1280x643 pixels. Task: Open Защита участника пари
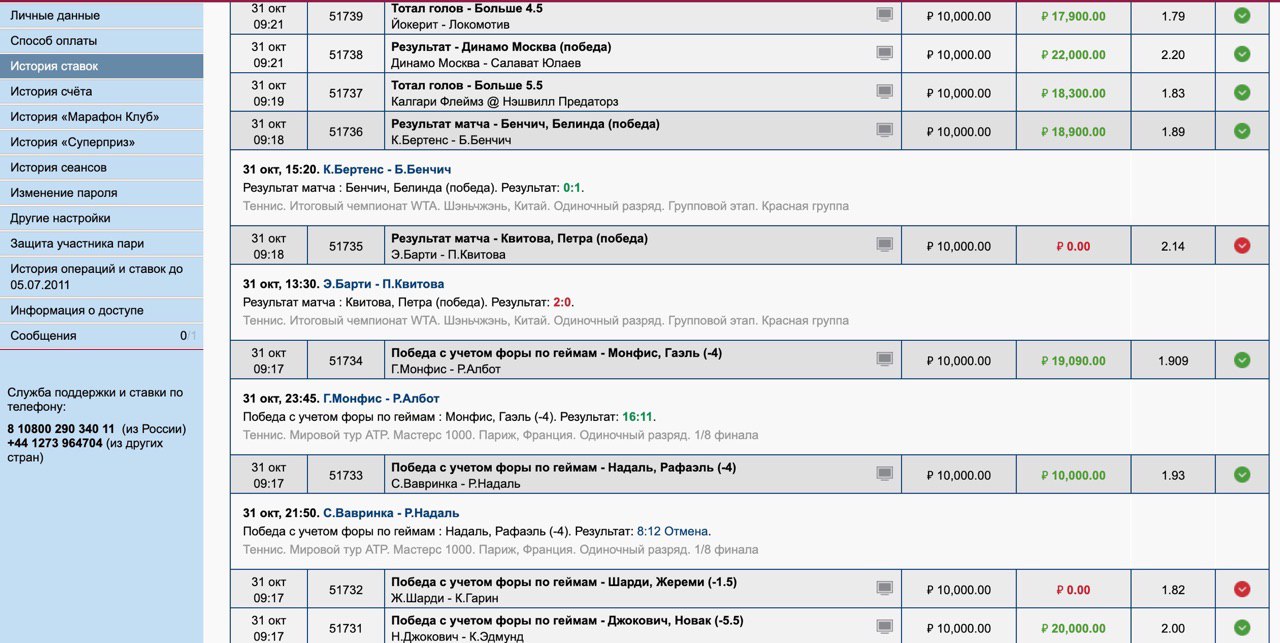click(x=77, y=243)
